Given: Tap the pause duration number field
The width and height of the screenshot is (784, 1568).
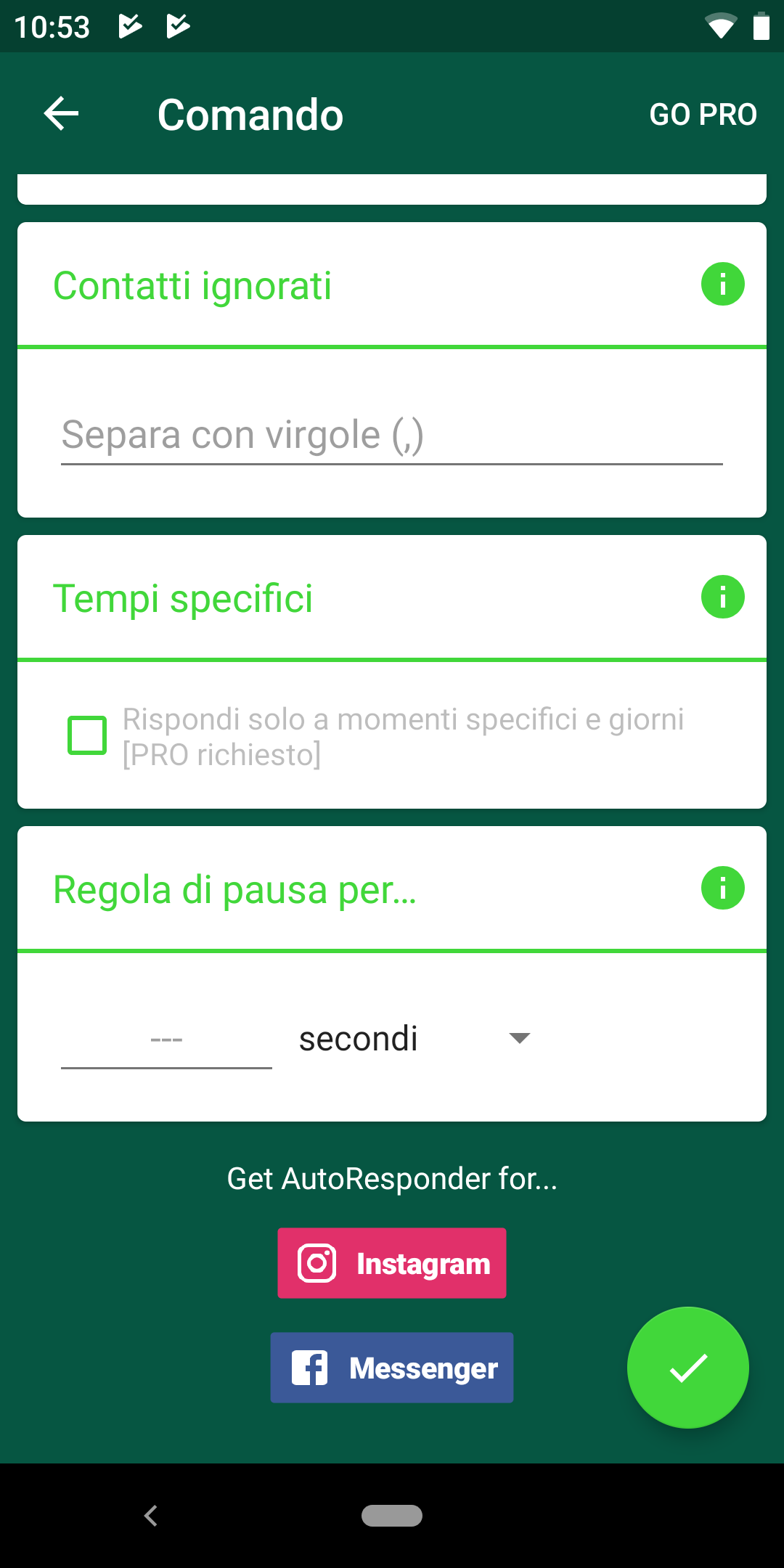Looking at the screenshot, I should click(166, 1040).
